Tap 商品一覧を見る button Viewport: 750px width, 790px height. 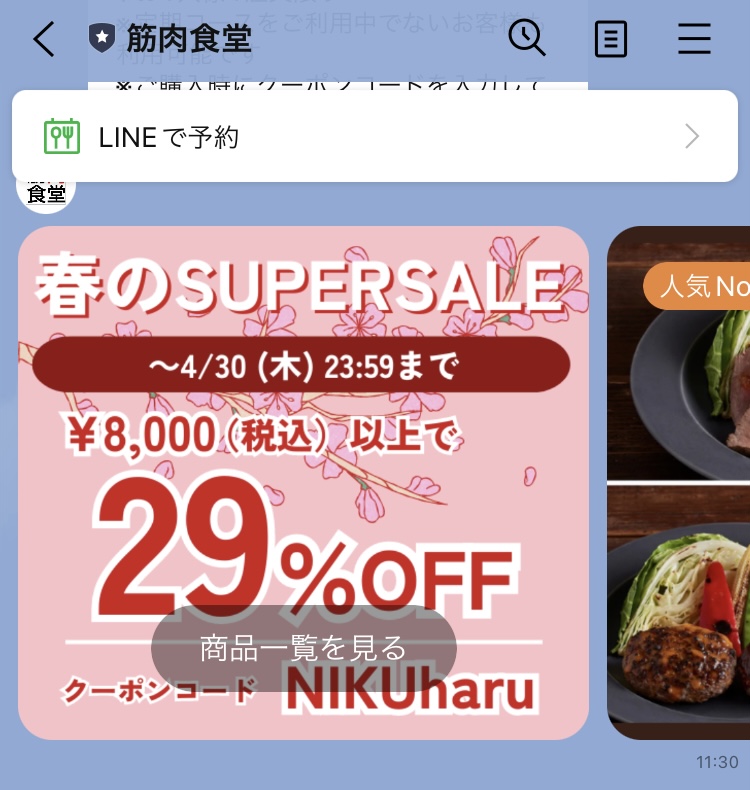click(x=303, y=648)
